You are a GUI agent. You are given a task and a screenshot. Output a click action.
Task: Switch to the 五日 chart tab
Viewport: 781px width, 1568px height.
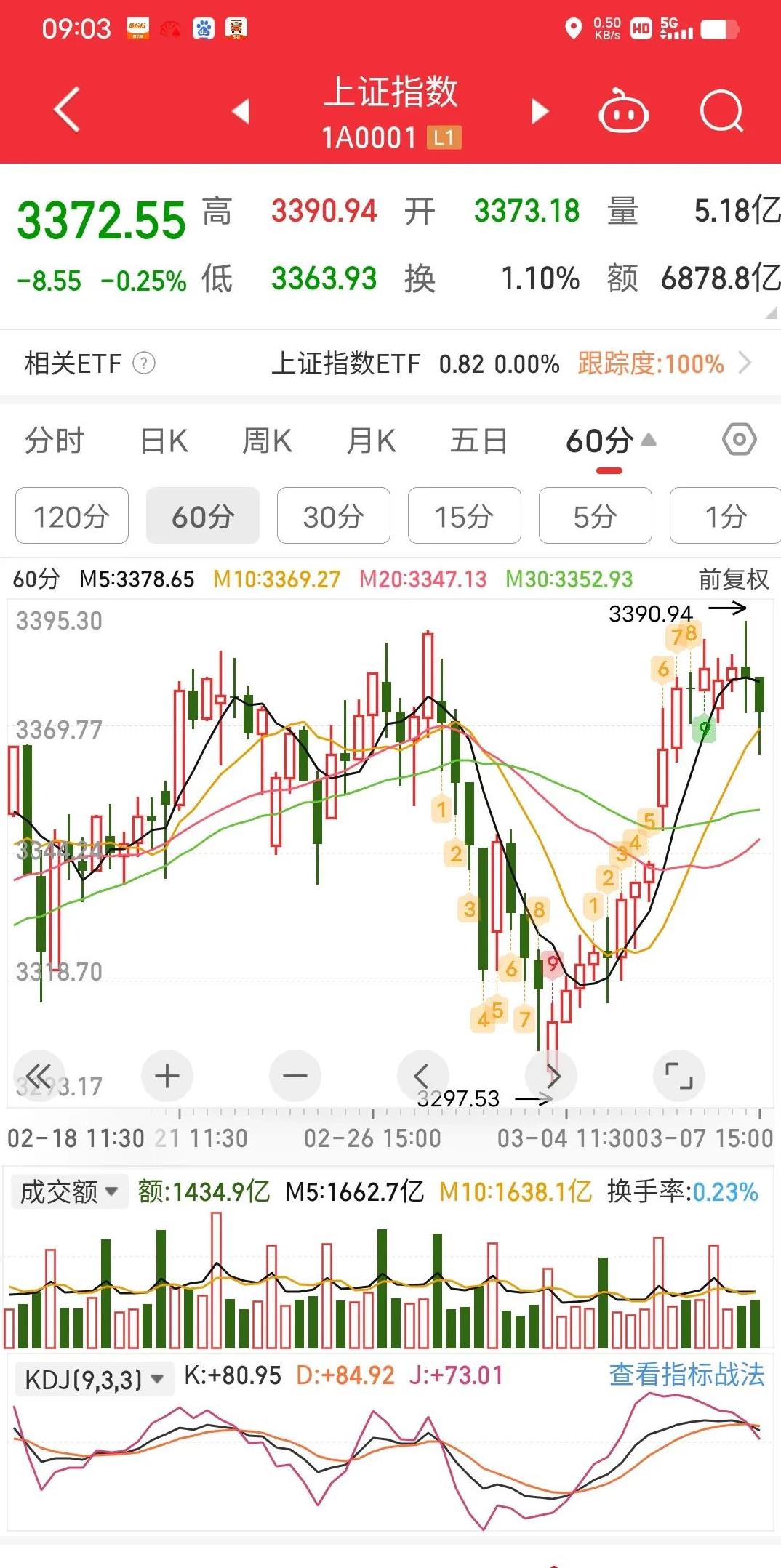478,441
